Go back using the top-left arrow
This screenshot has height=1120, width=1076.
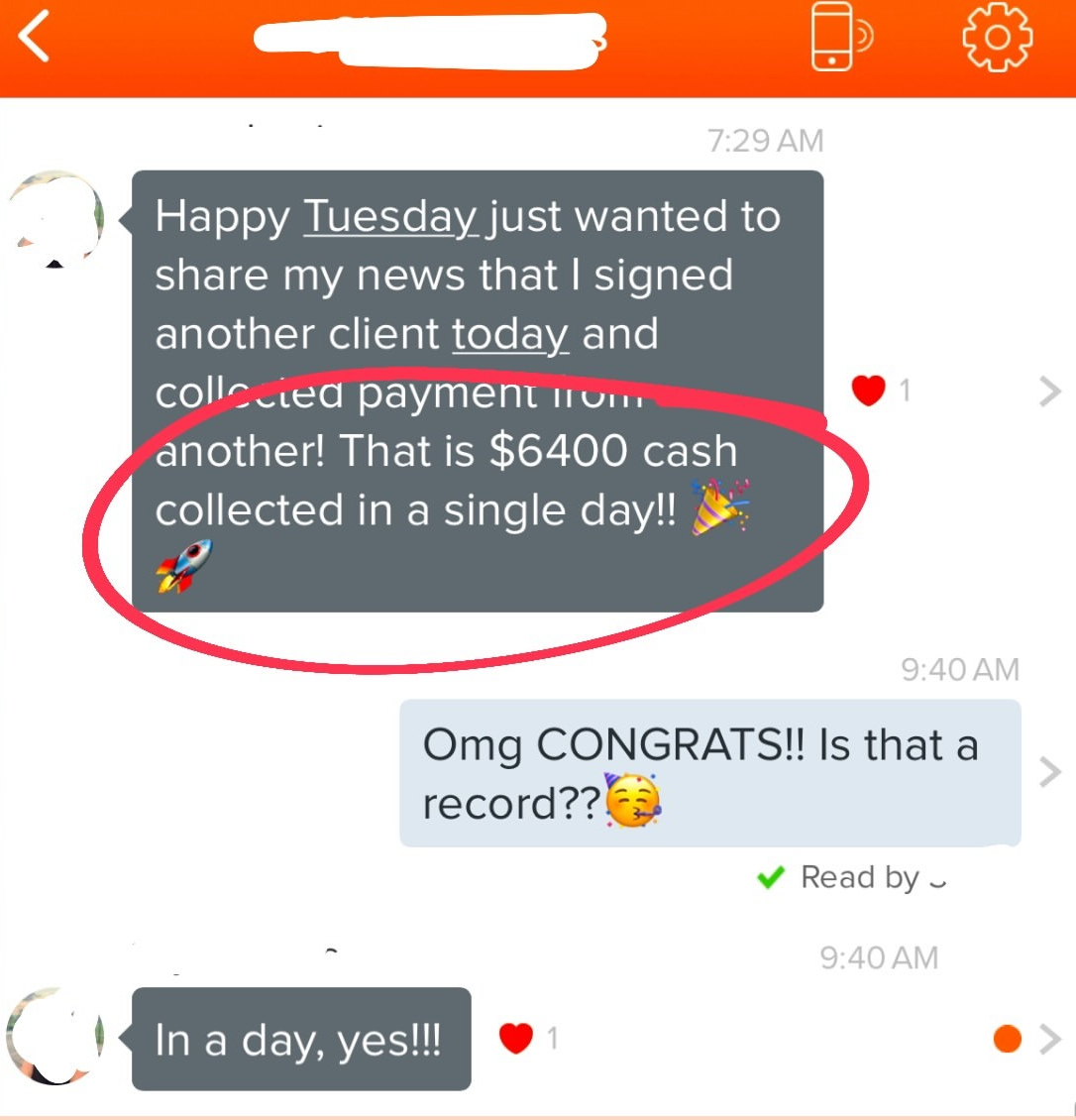(x=36, y=40)
